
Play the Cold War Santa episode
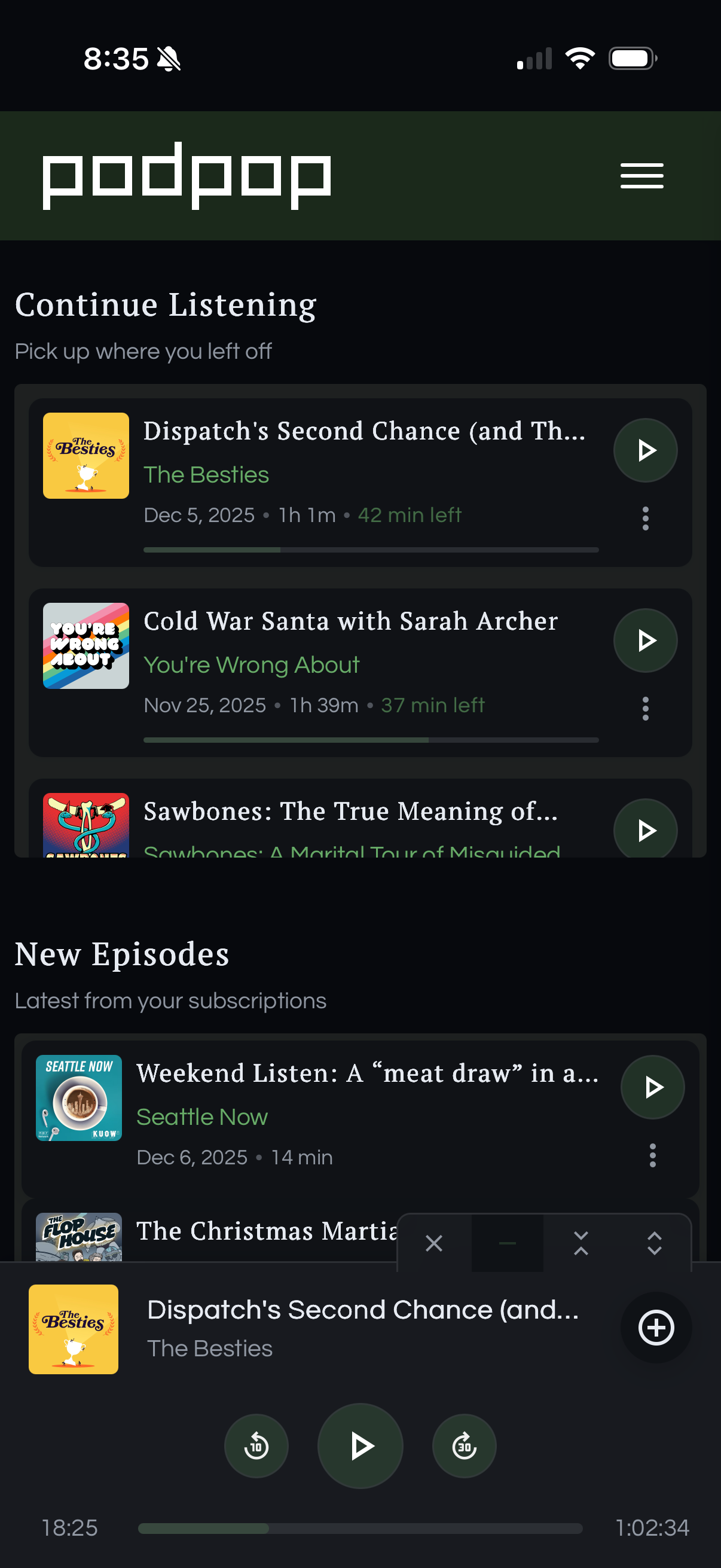[646, 640]
